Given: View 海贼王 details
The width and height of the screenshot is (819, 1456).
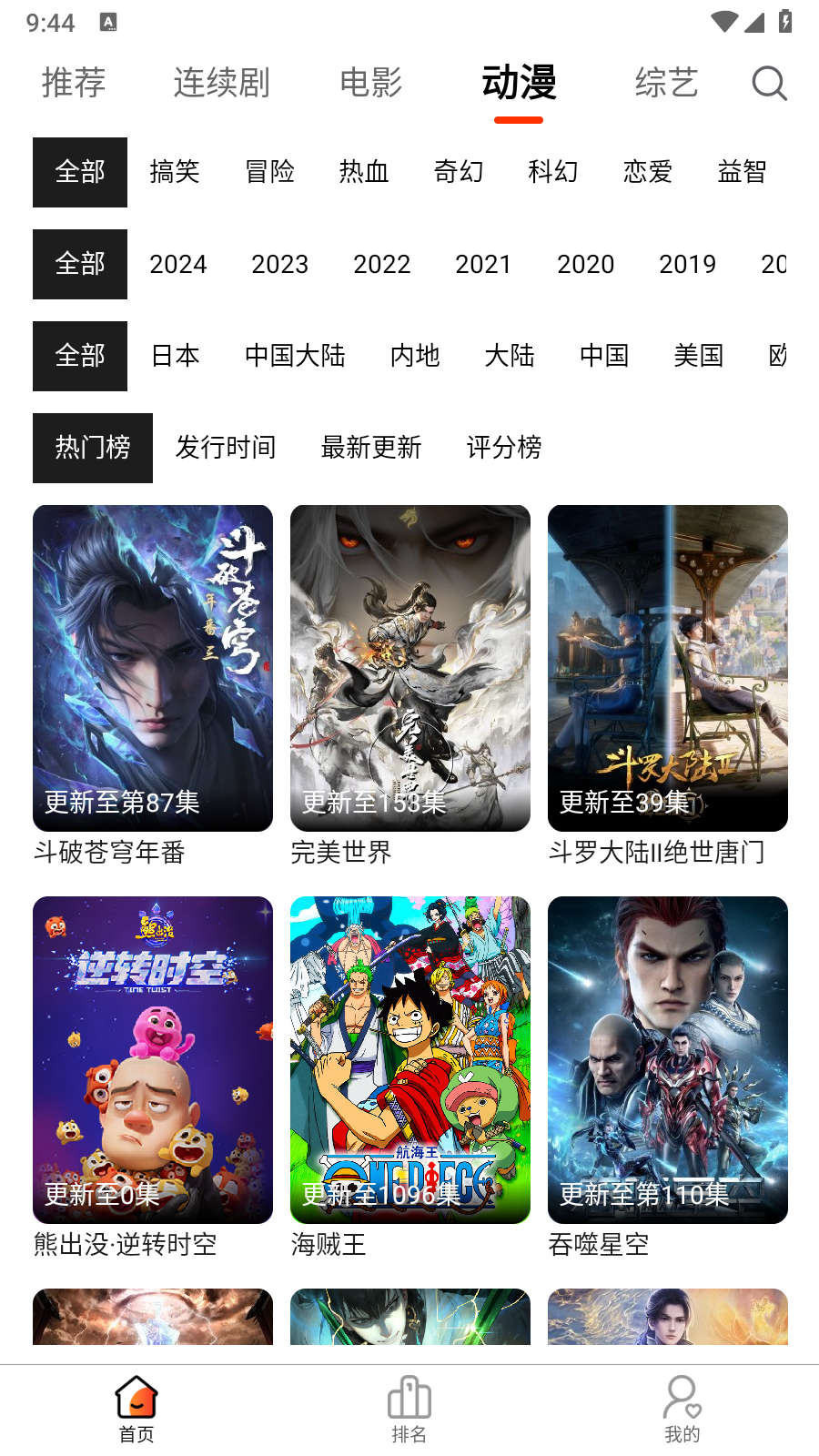Looking at the screenshot, I should [x=410, y=1060].
